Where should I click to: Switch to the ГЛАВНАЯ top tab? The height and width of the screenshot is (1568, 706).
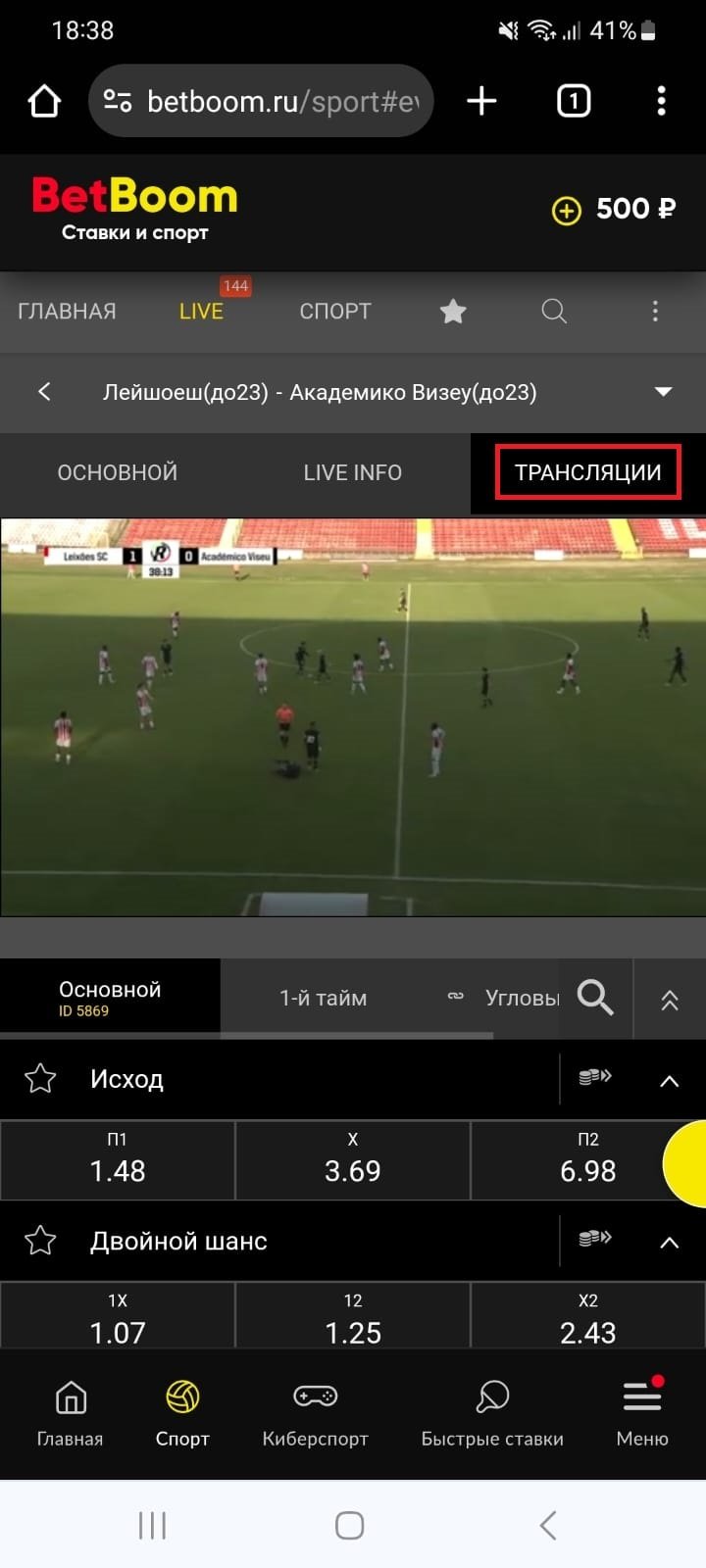[x=67, y=312]
